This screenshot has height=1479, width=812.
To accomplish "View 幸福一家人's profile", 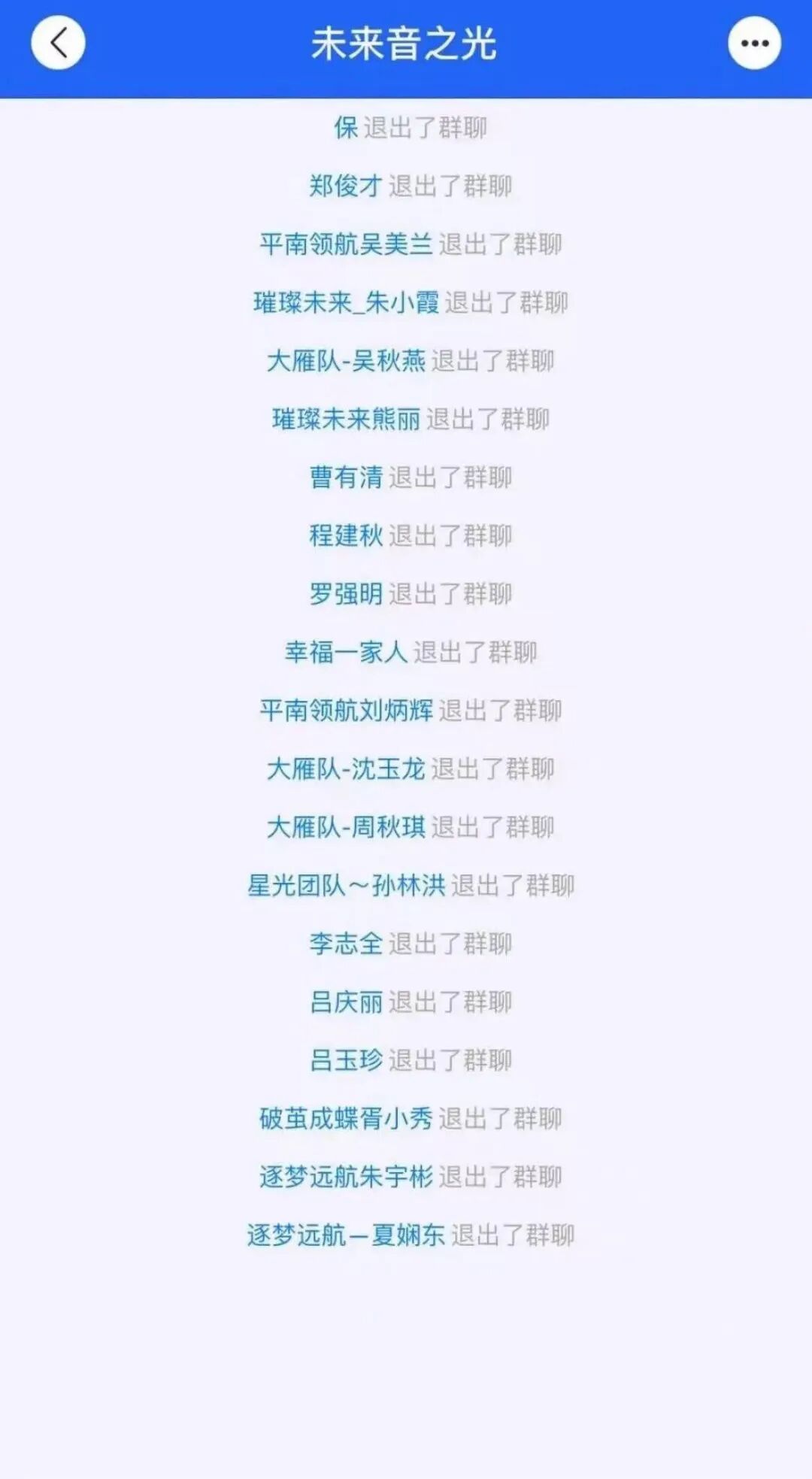I will click(346, 652).
